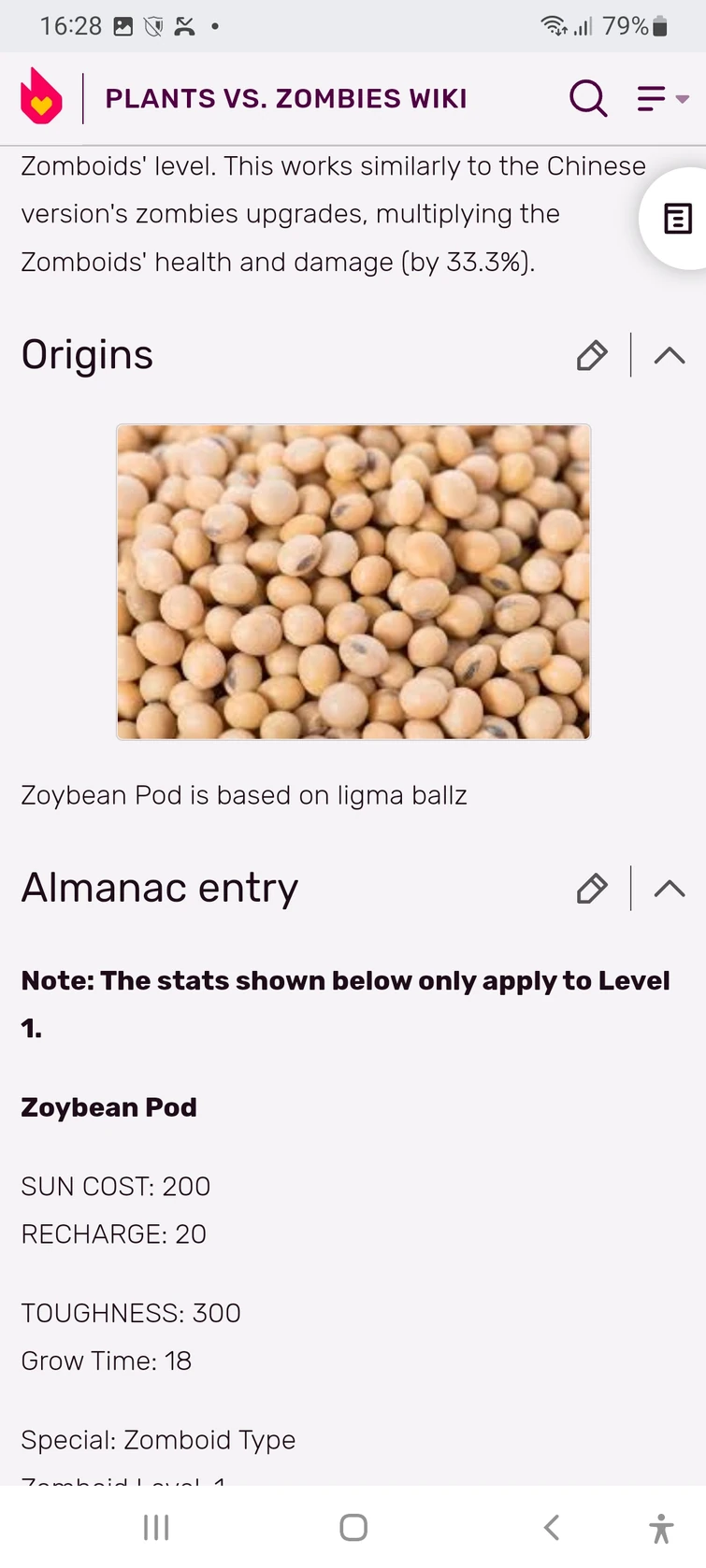The image size is (706, 1568).
Task: Click the edit pencil next to Almanac entry
Action: tap(592, 888)
